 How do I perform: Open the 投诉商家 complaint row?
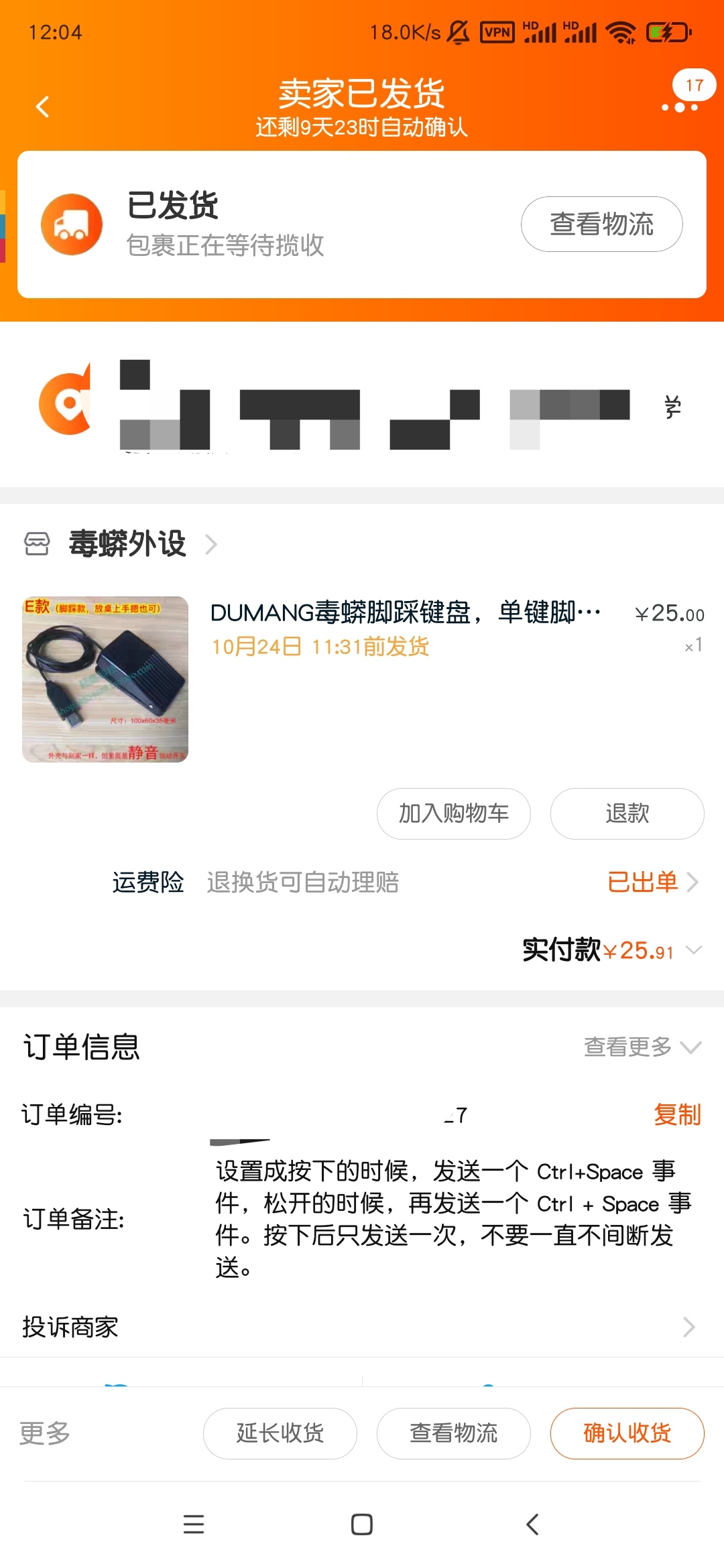coord(362,1327)
